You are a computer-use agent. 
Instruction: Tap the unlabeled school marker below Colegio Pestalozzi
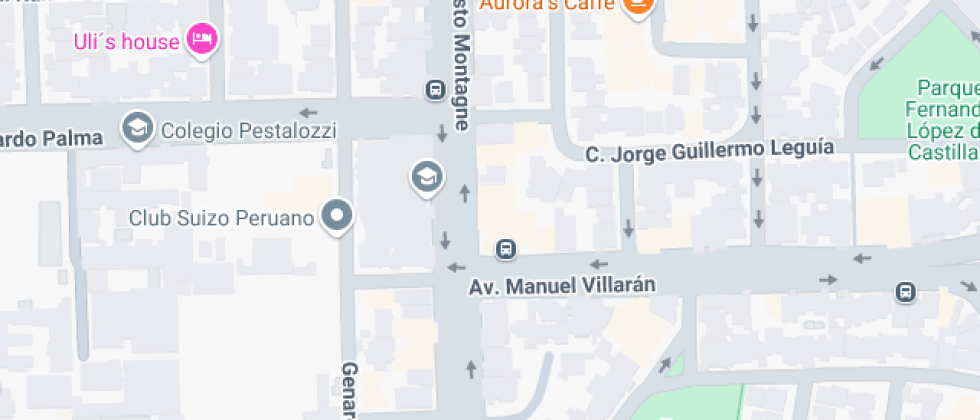427,178
